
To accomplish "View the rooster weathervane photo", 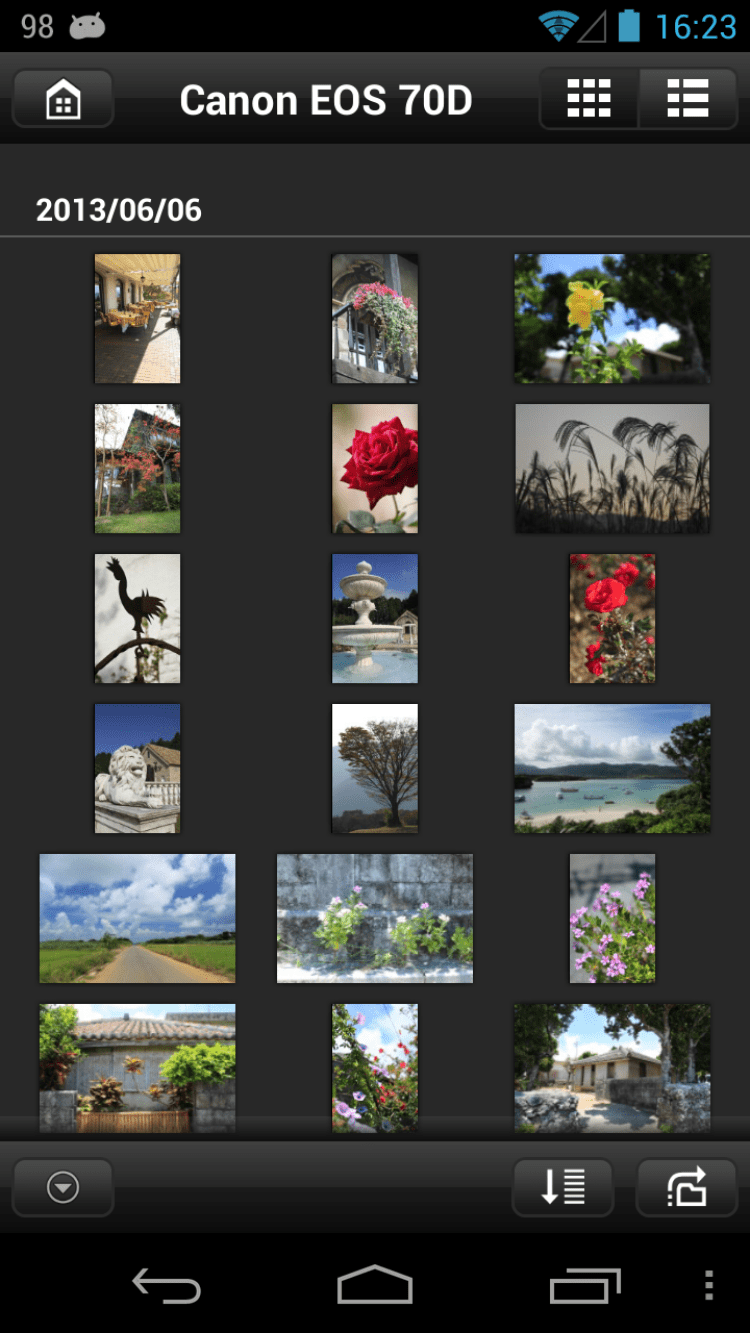I will coord(137,618).
